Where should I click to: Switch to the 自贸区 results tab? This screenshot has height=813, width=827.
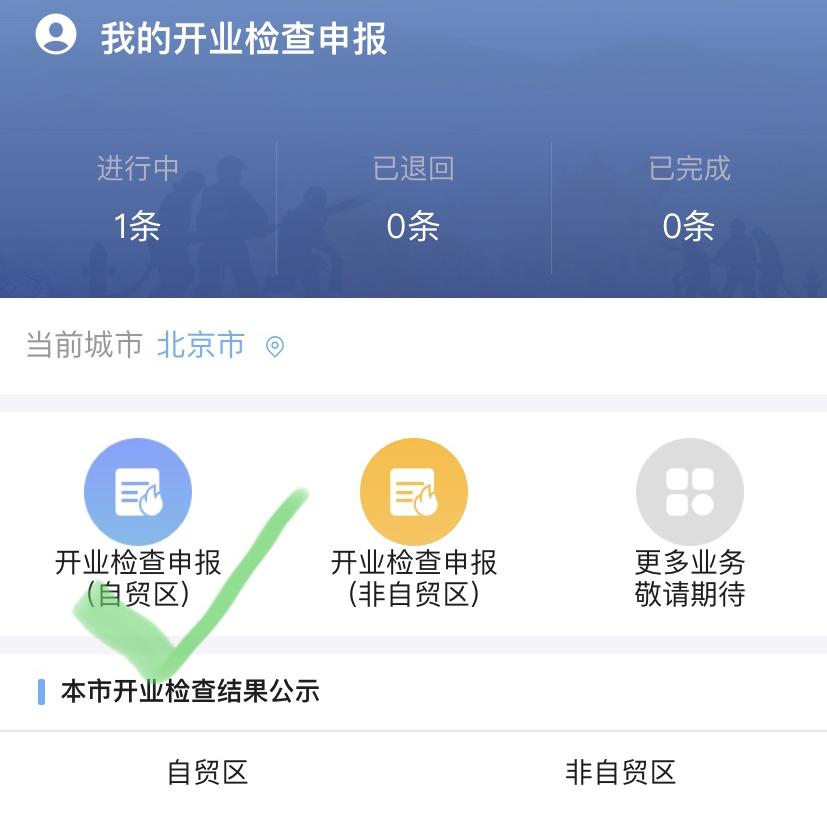(207, 772)
